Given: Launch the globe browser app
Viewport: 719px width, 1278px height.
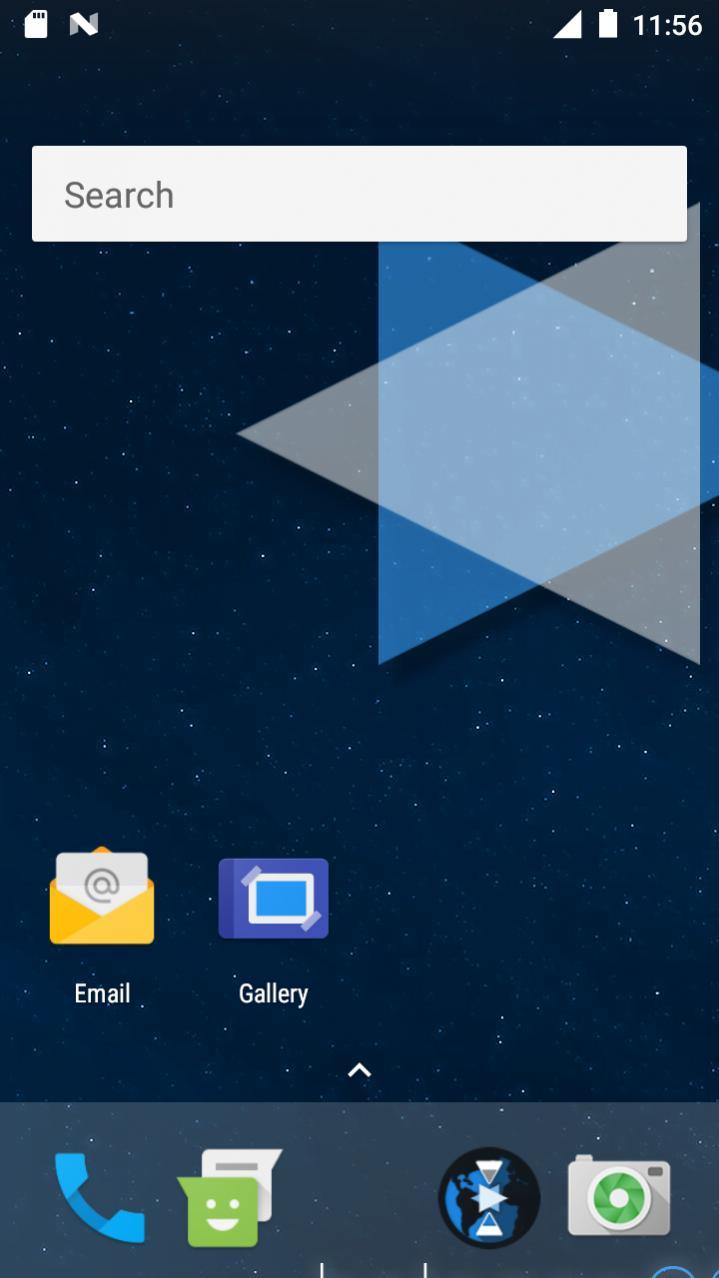Looking at the screenshot, I should (489, 1197).
